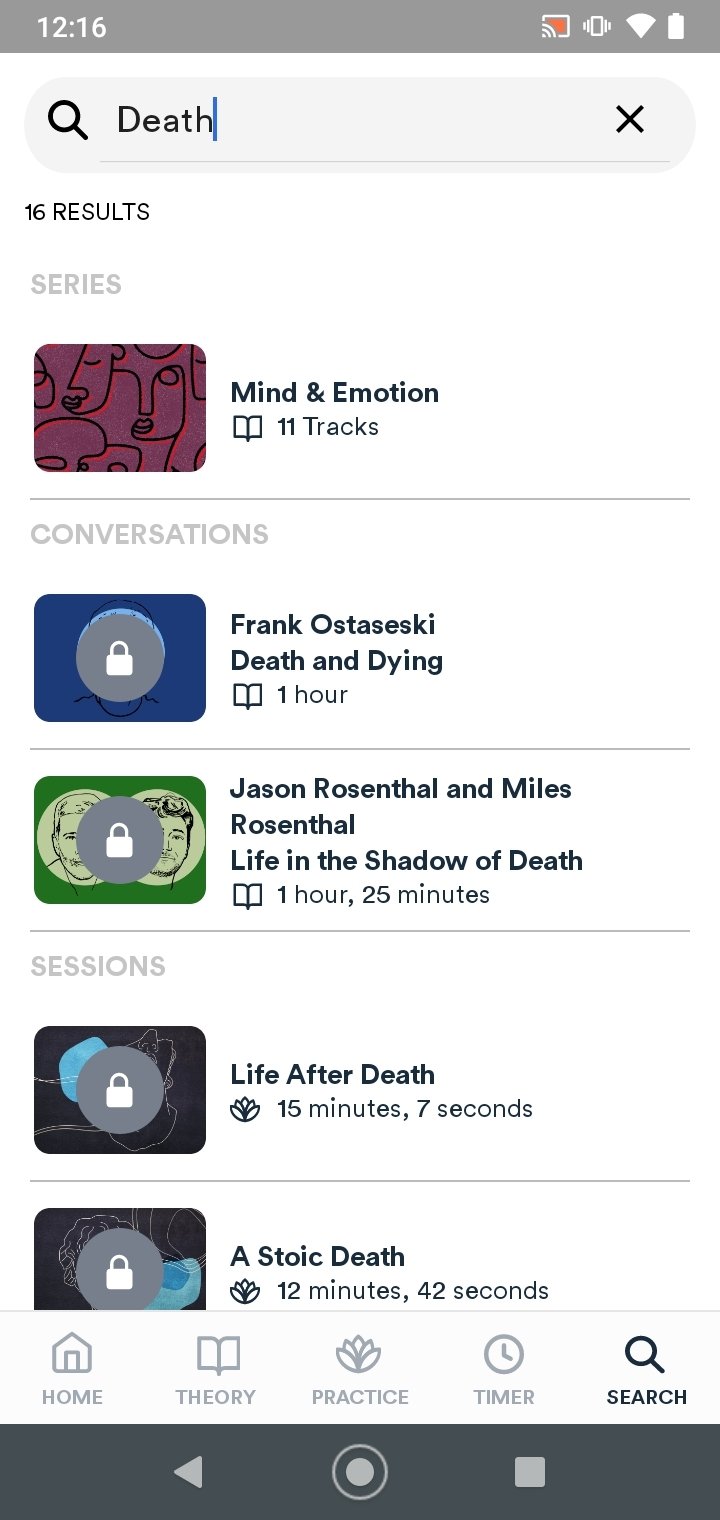Open the Mind & Emotion series
Screen dimensions: 720x1520
(360, 408)
